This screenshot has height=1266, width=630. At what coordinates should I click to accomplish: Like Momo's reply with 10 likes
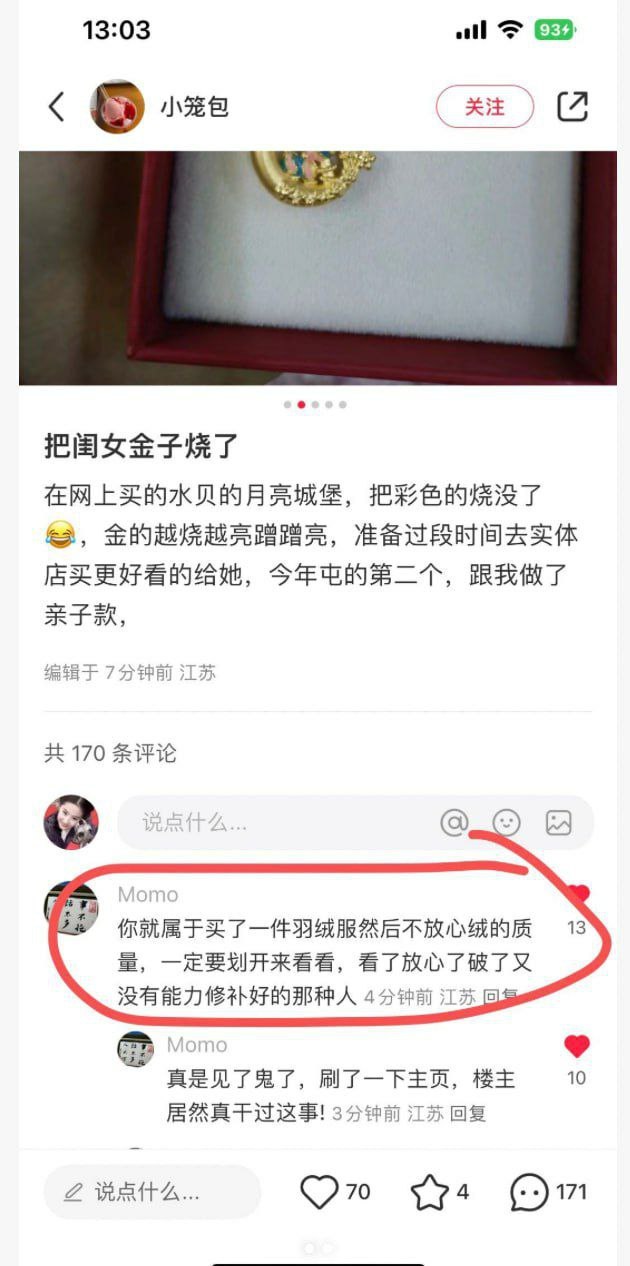(x=577, y=1046)
